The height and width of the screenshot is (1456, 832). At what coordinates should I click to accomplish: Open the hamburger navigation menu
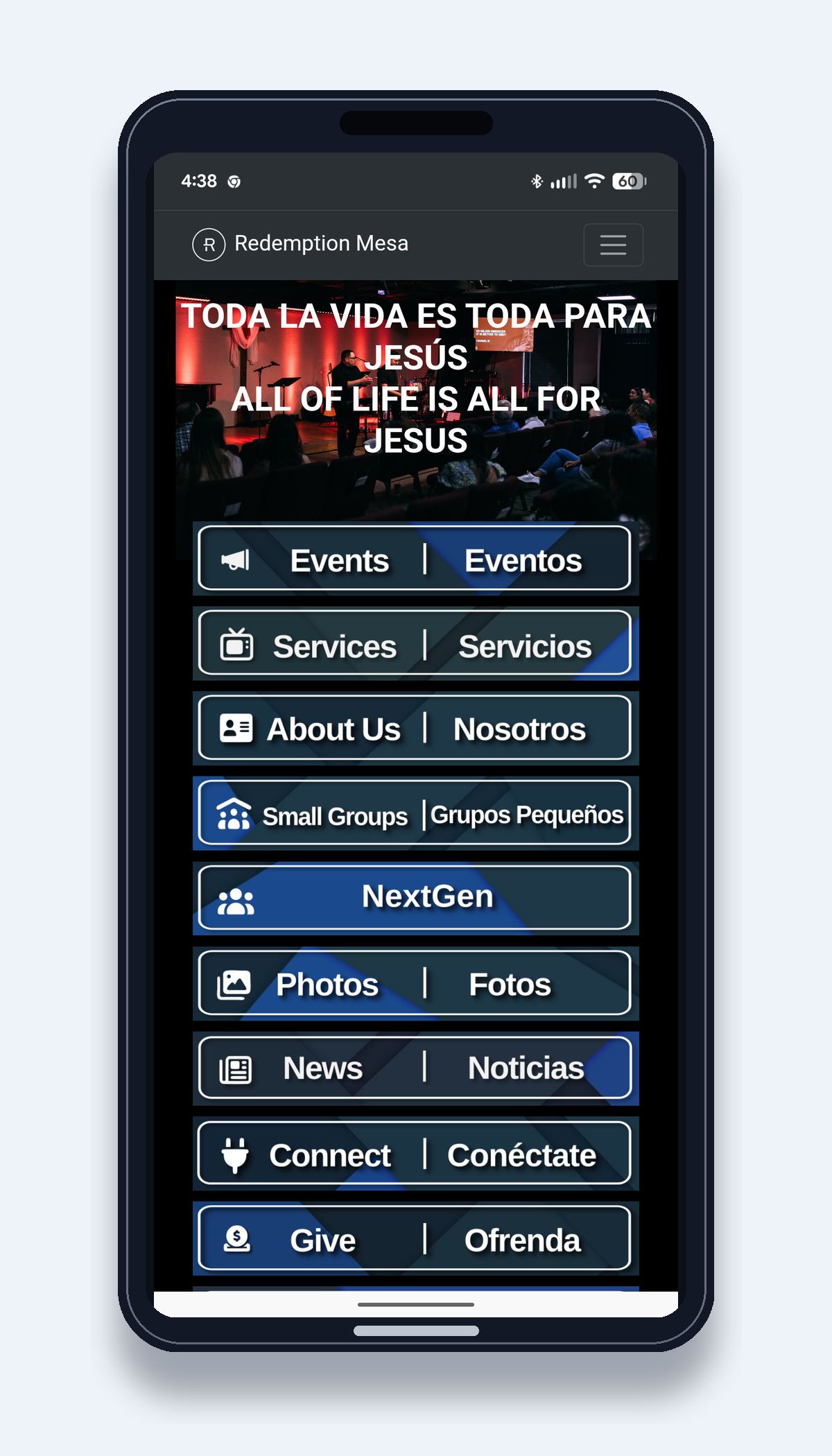pyautogui.click(x=613, y=245)
